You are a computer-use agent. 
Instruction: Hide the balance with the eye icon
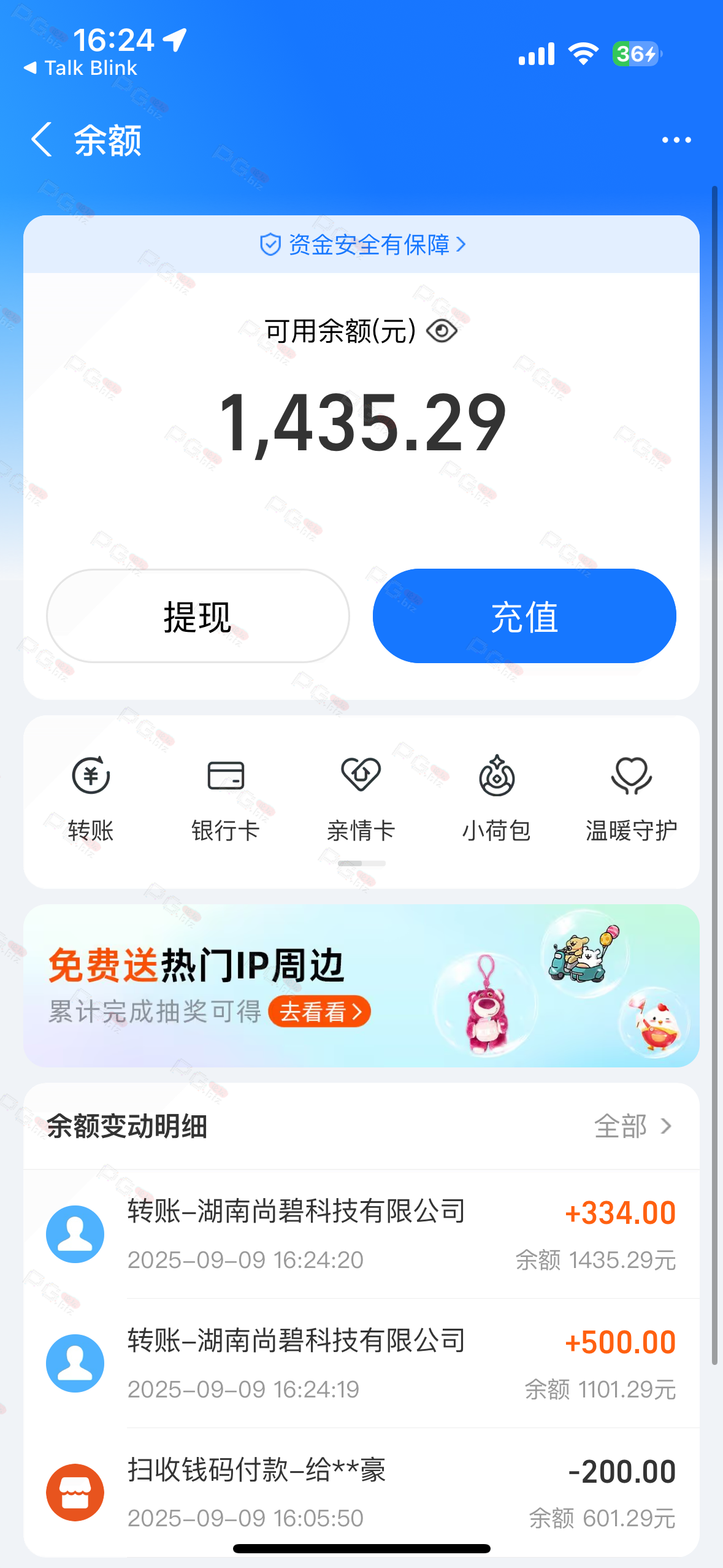point(442,331)
